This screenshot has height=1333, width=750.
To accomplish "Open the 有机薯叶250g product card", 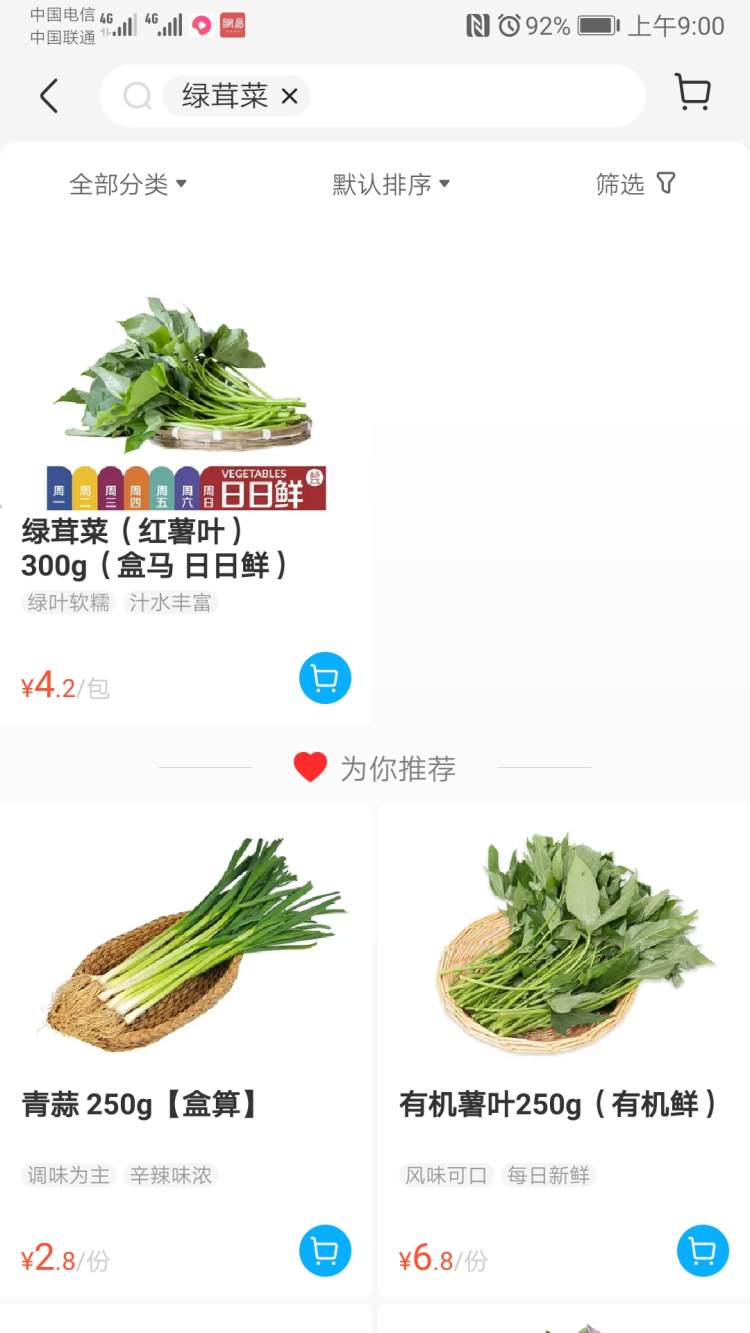I will pos(563,1000).
